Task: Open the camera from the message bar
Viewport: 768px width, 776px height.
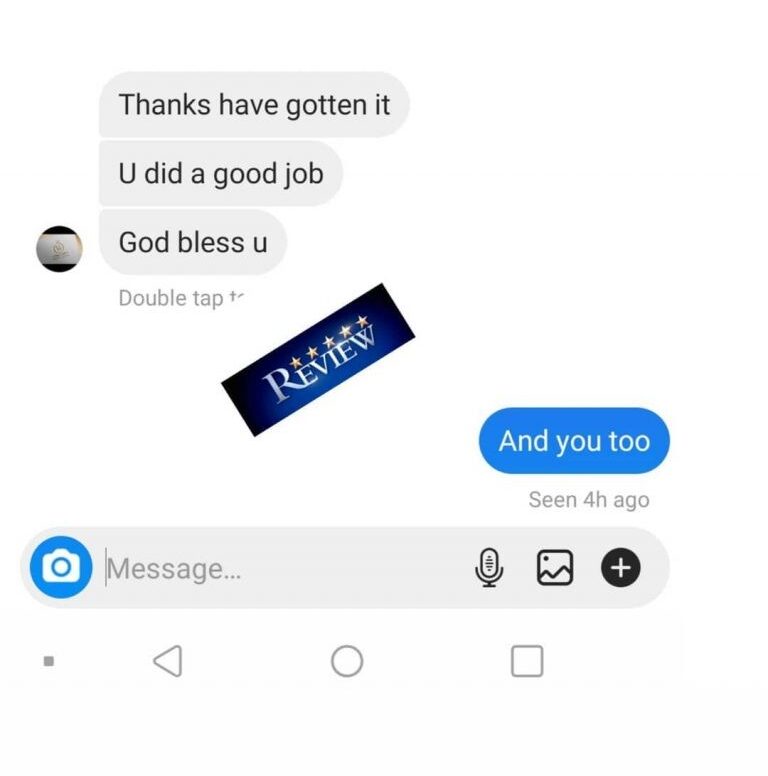Action: (x=61, y=567)
